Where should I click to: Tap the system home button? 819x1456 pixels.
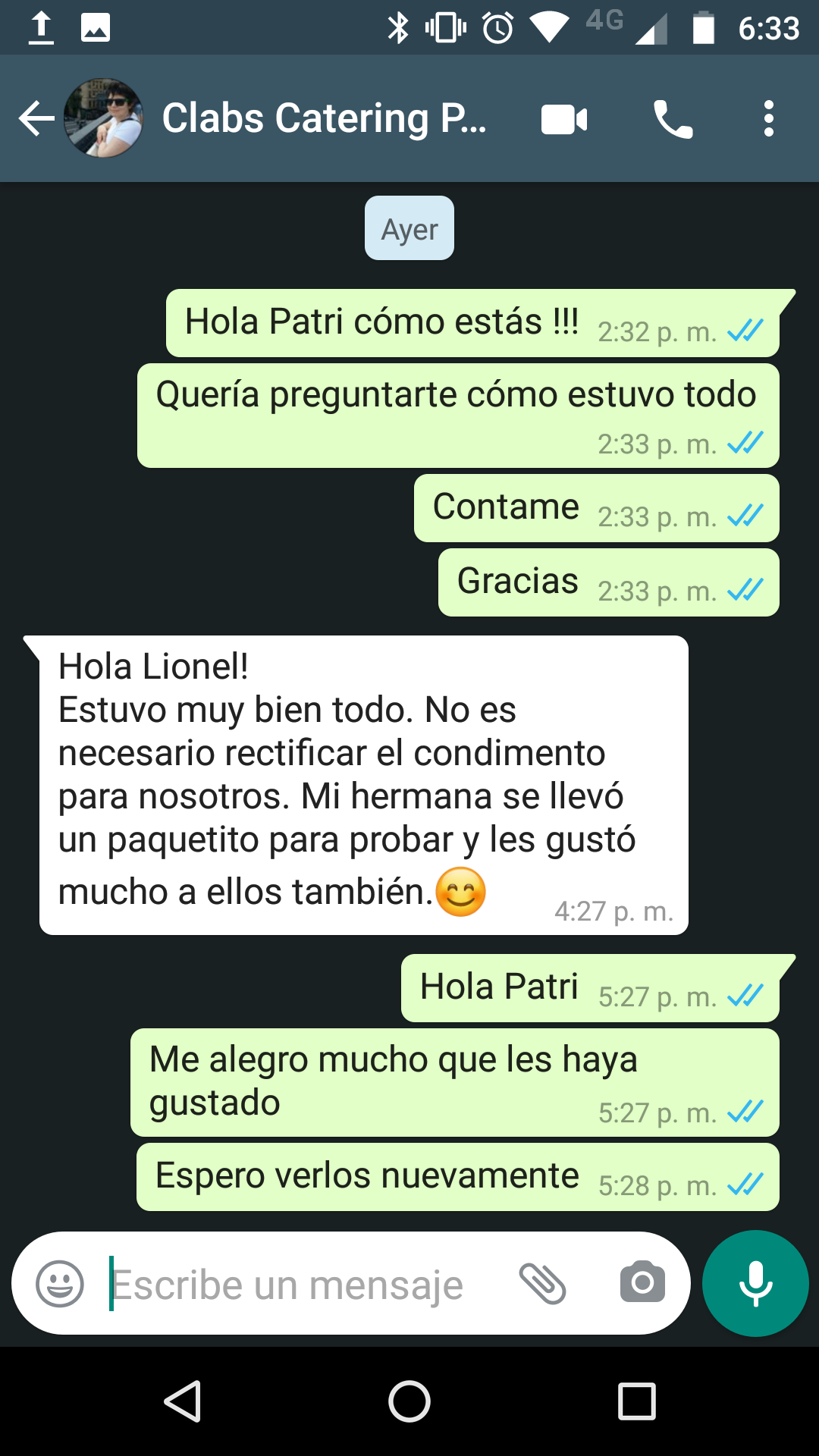(x=409, y=1401)
